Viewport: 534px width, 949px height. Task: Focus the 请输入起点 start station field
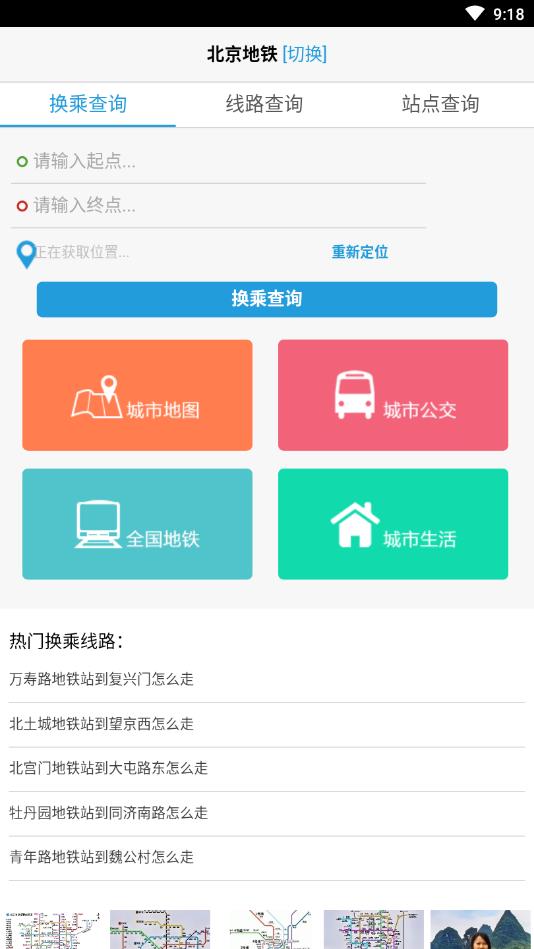pyautogui.click(x=218, y=162)
